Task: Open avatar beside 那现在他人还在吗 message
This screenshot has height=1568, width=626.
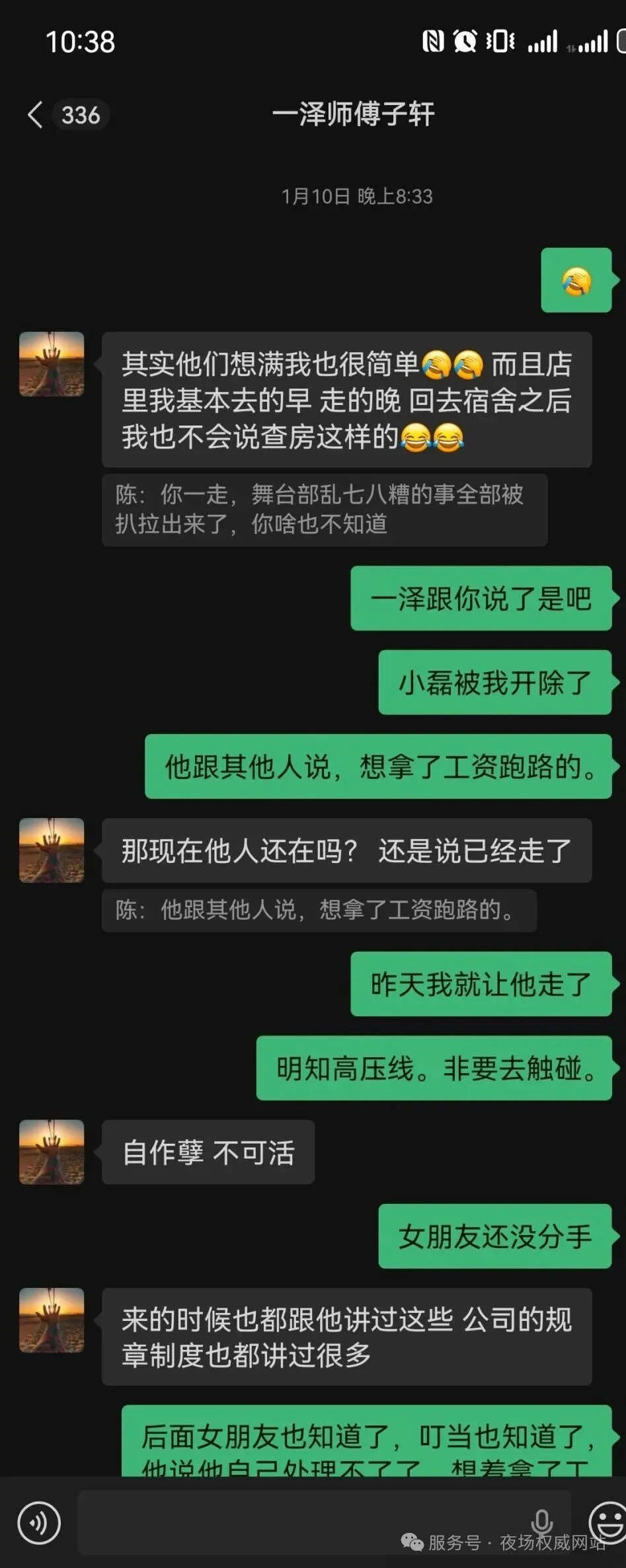Action: (52, 850)
